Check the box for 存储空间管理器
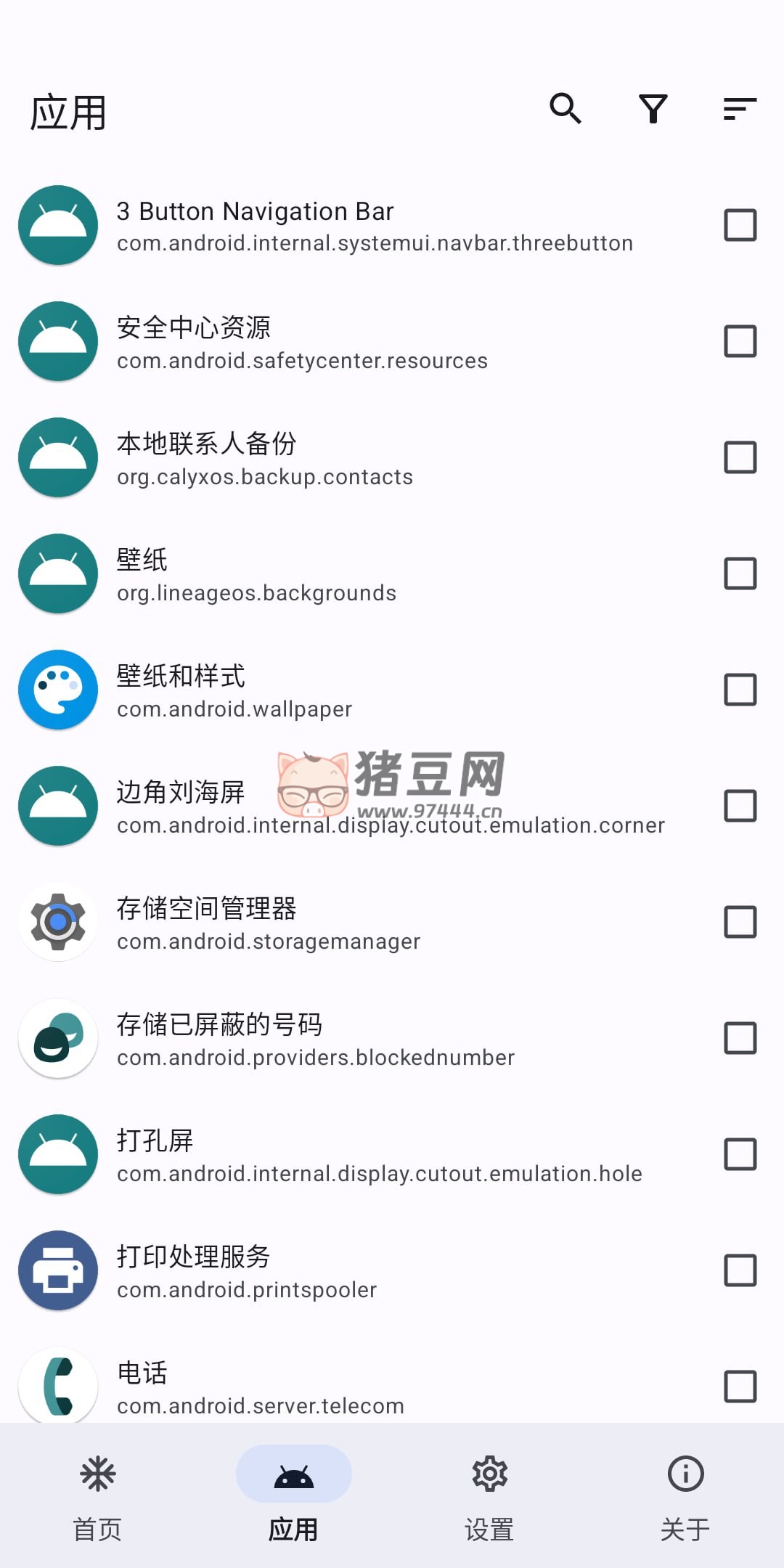Viewport: 784px width, 1568px height. 740,922
